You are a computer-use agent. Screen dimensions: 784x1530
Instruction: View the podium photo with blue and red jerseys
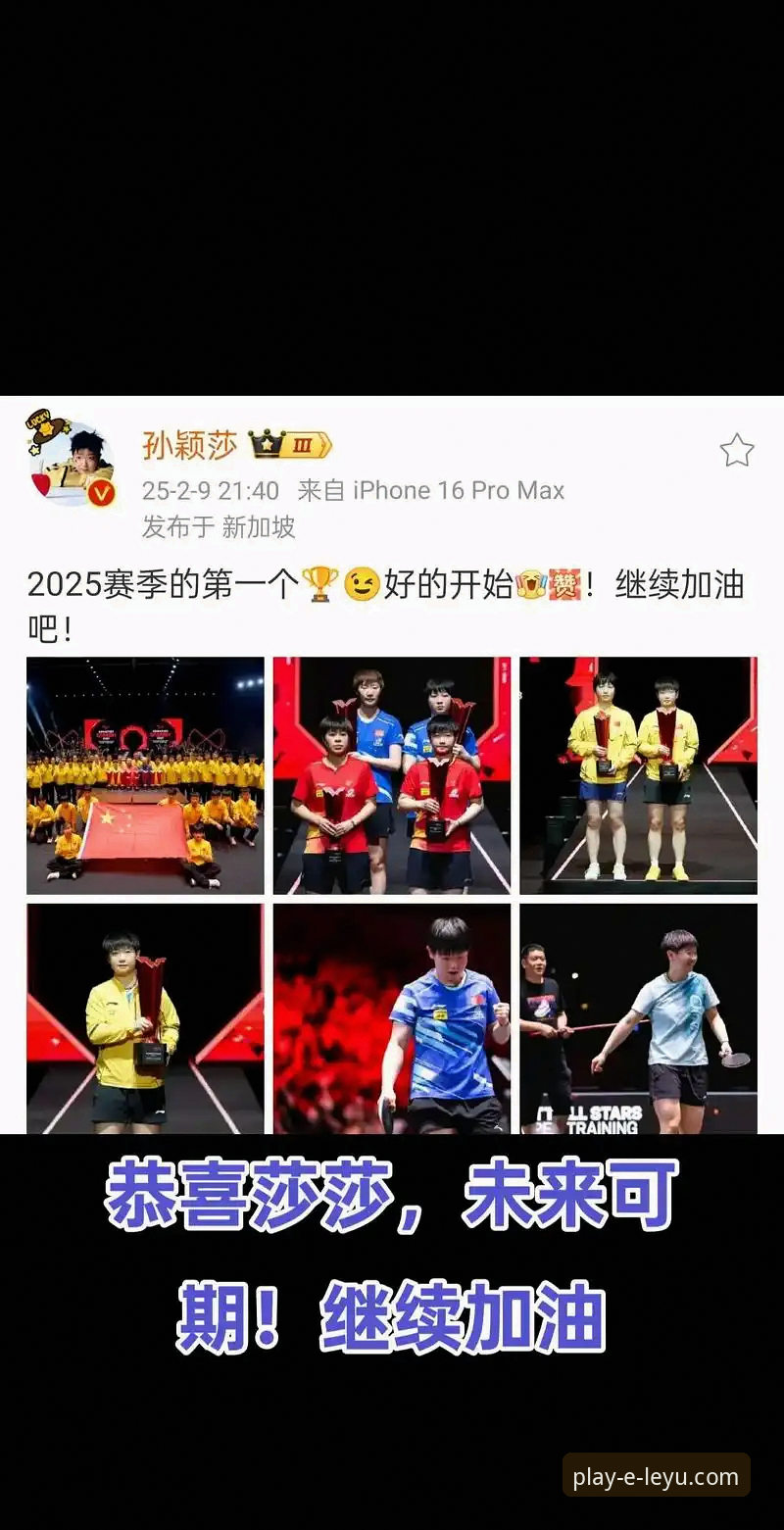(390, 773)
